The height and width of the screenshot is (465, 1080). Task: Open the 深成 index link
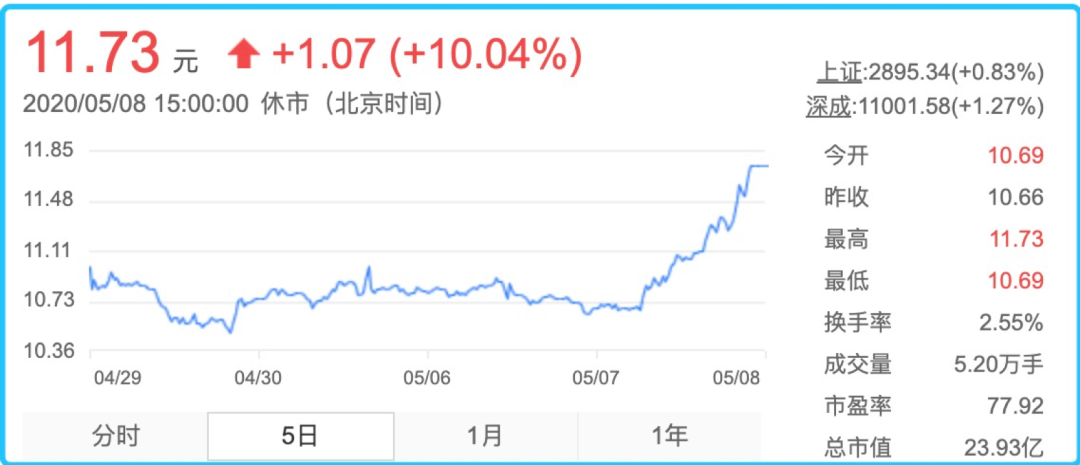click(829, 106)
